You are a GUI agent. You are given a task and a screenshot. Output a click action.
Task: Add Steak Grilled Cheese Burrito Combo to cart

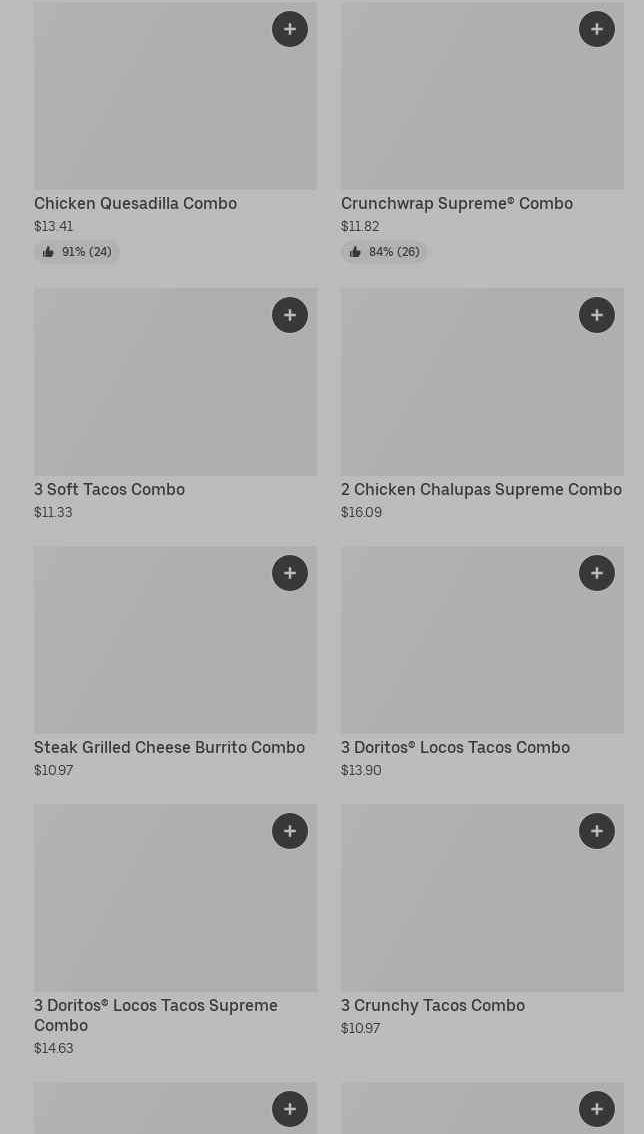tap(290, 573)
